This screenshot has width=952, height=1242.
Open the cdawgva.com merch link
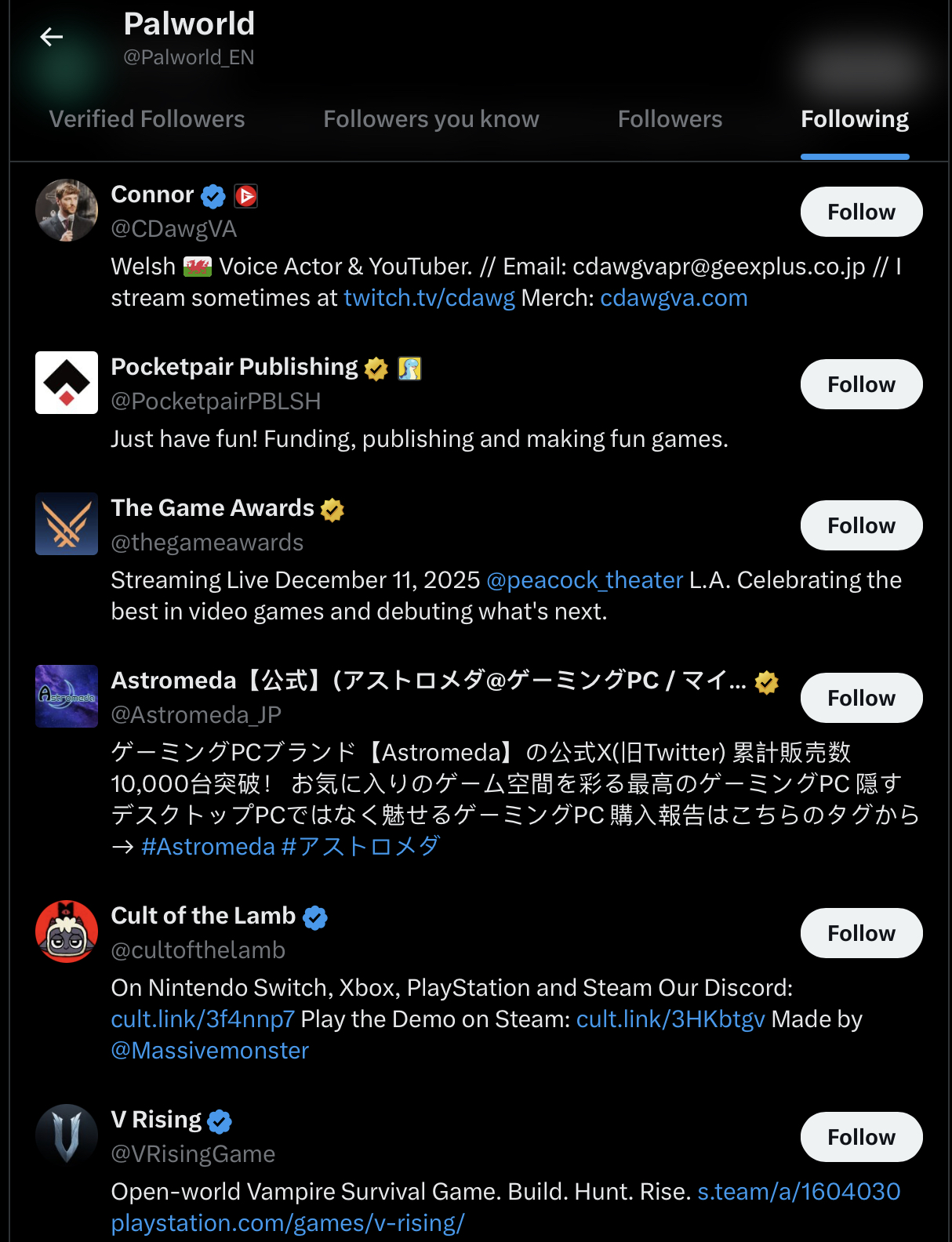tap(673, 298)
